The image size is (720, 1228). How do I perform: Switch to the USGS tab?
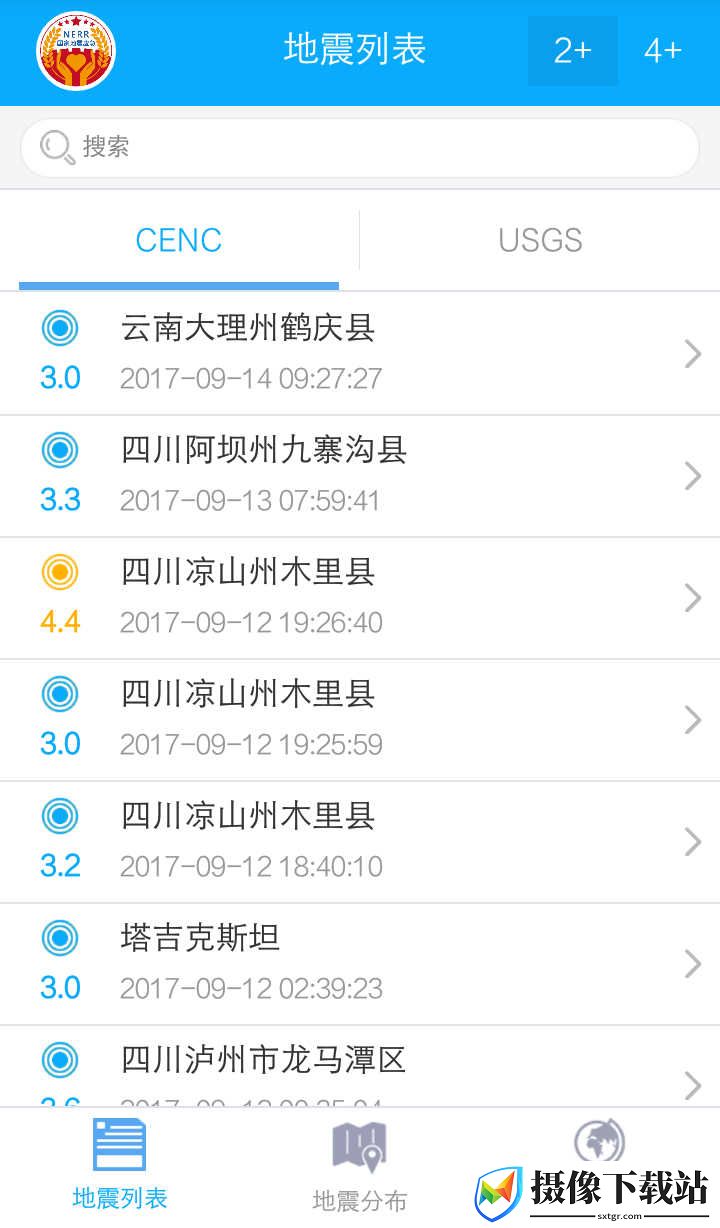pos(540,240)
